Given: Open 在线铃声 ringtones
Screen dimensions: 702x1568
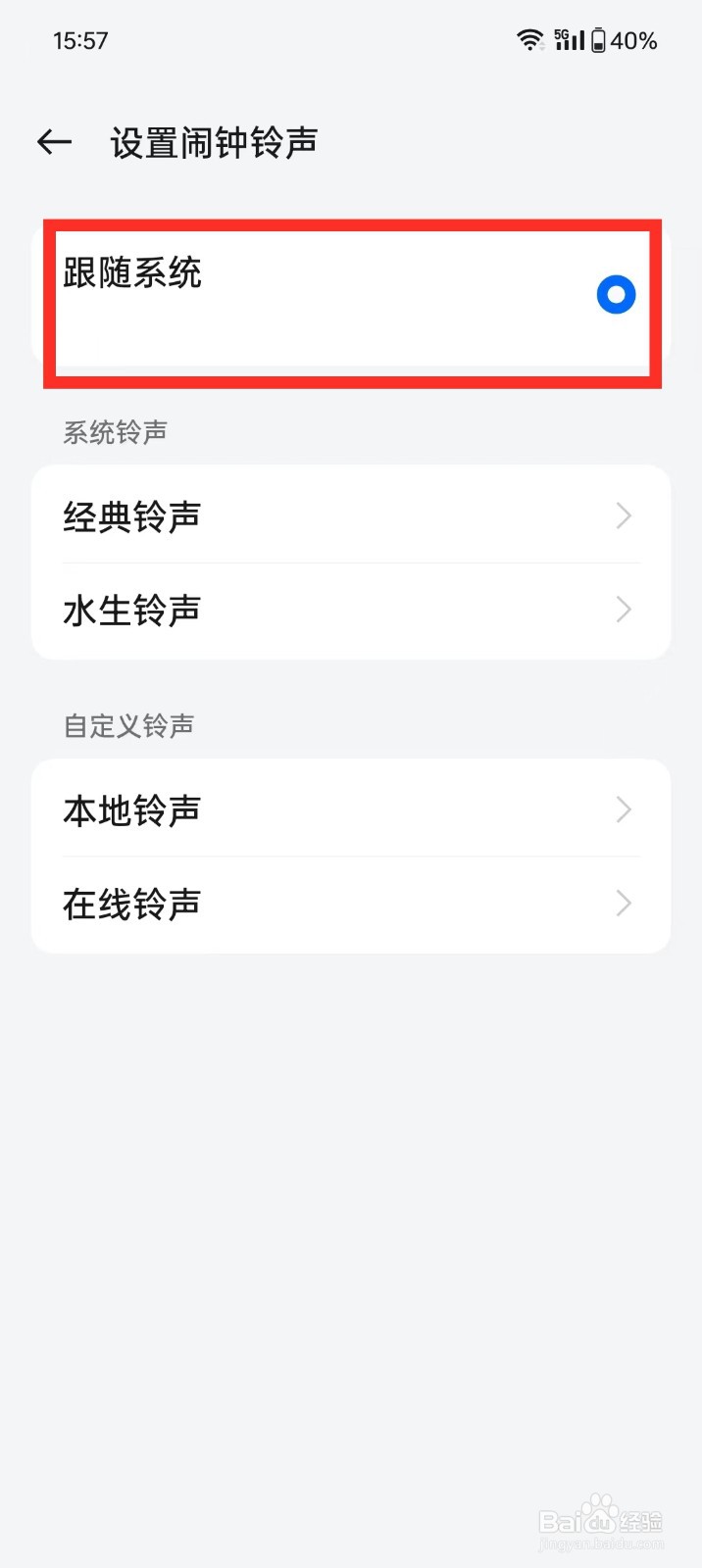Looking at the screenshot, I should [x=351, y=904].
